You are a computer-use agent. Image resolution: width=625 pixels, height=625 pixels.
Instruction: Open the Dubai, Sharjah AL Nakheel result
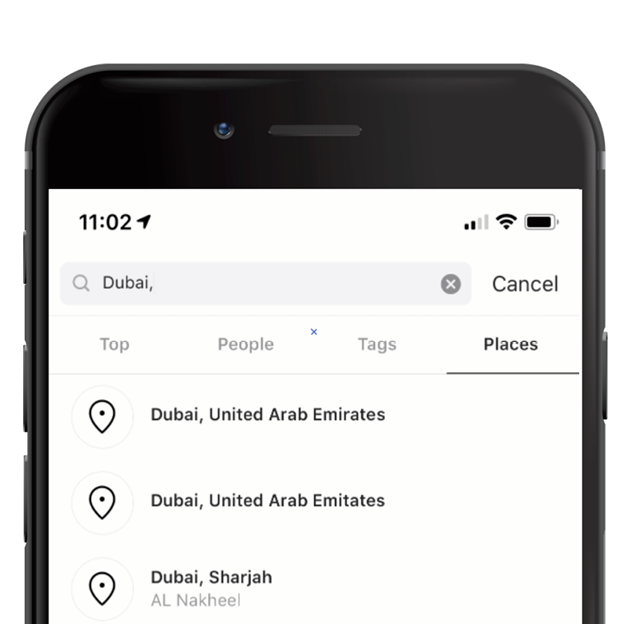click(x=314, y=588)
